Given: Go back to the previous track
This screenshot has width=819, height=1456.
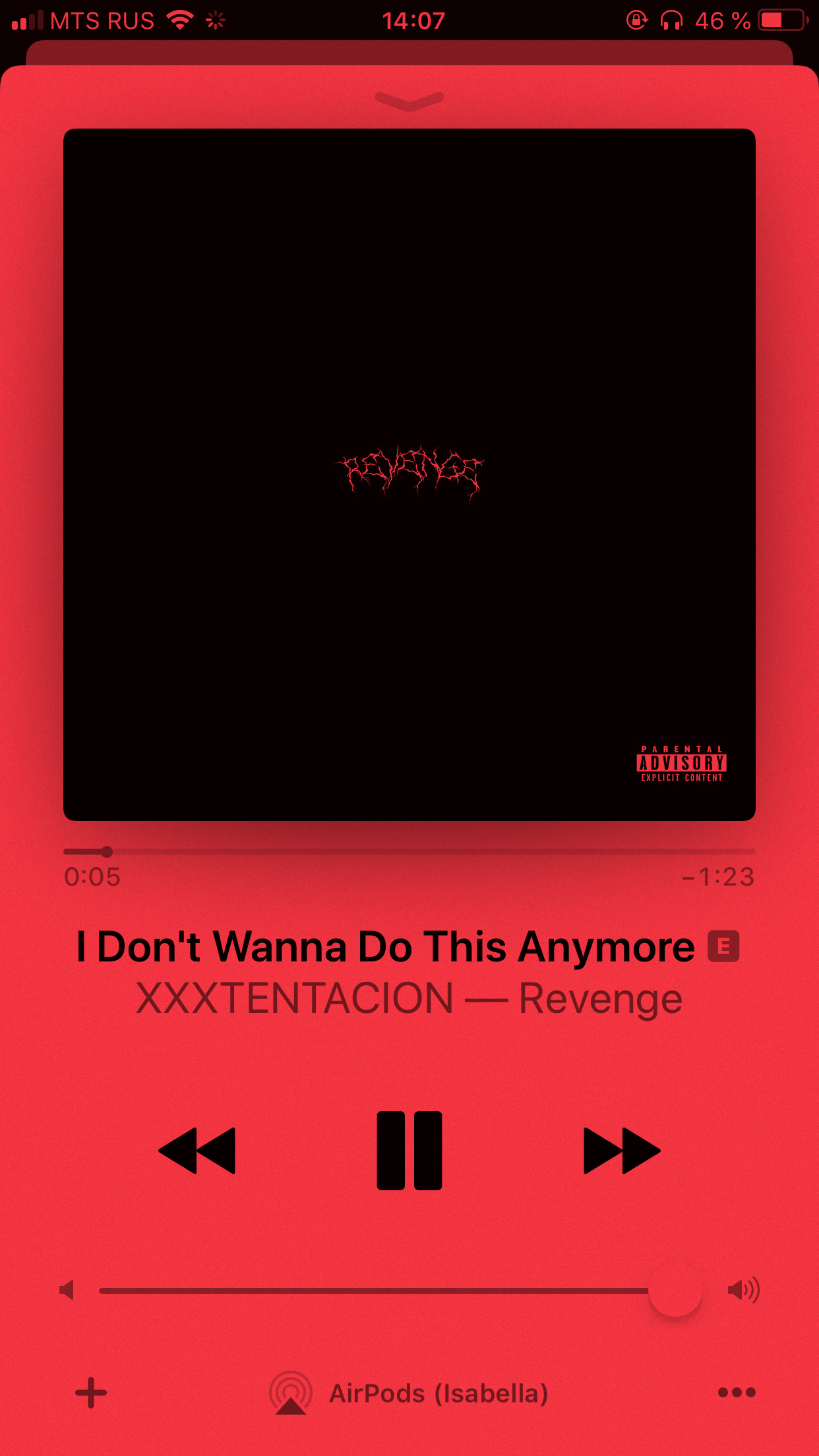Looking at the screenshot, I should point(197,1151).
